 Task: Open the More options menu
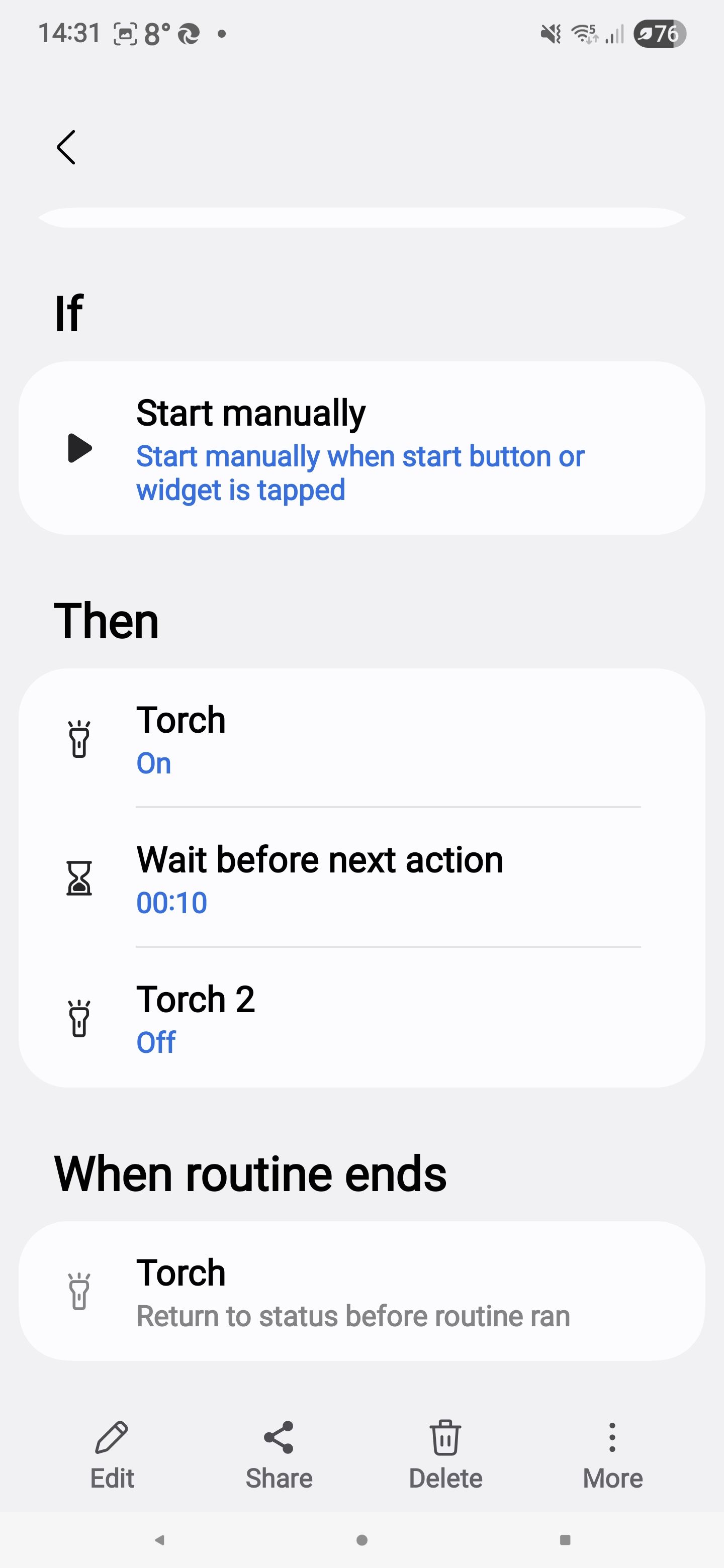point(611,1438)
